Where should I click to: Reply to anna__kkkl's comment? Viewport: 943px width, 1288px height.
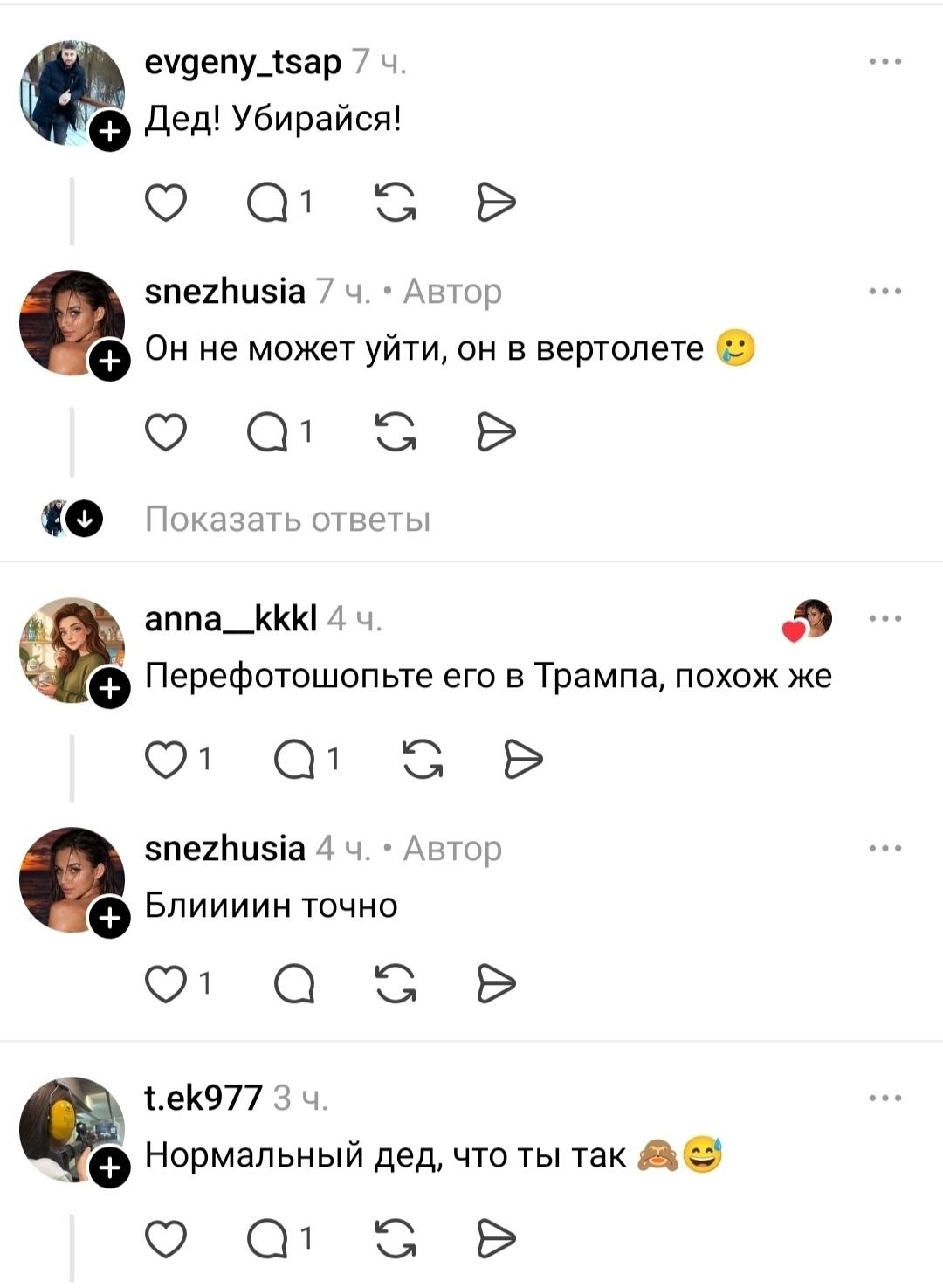pos(295,760)
